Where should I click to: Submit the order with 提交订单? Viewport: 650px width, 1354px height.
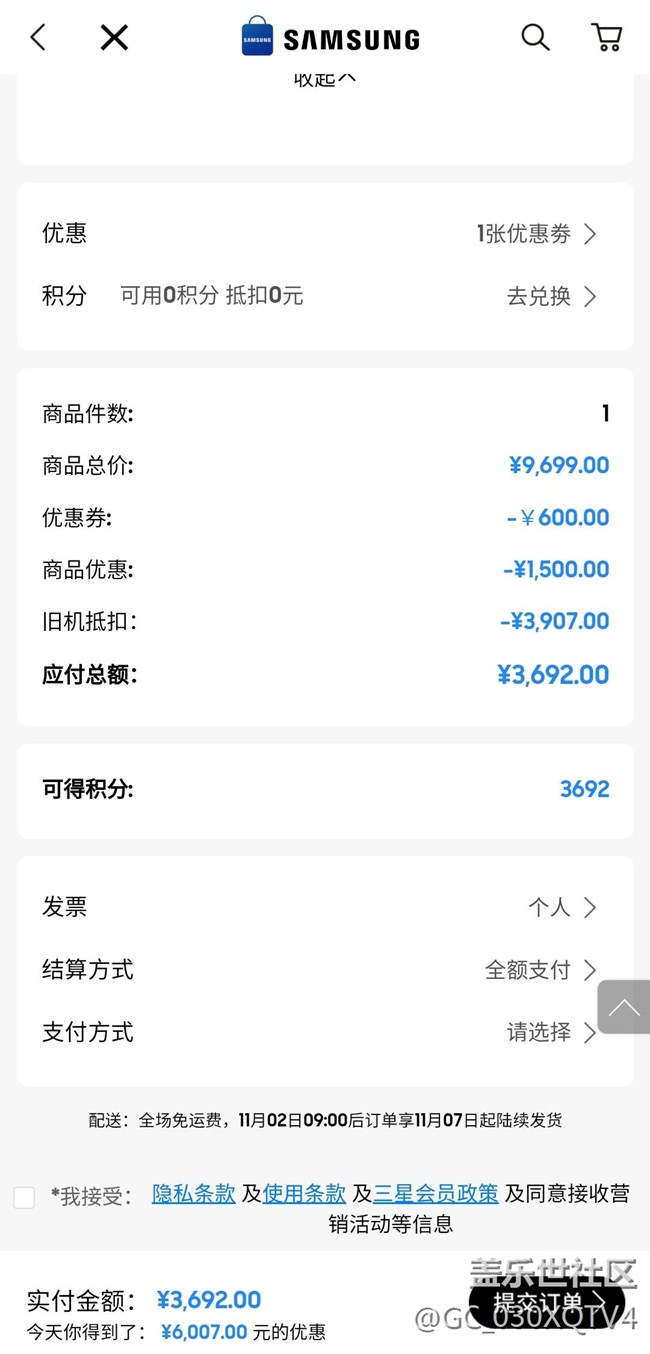coord(547,1302)
